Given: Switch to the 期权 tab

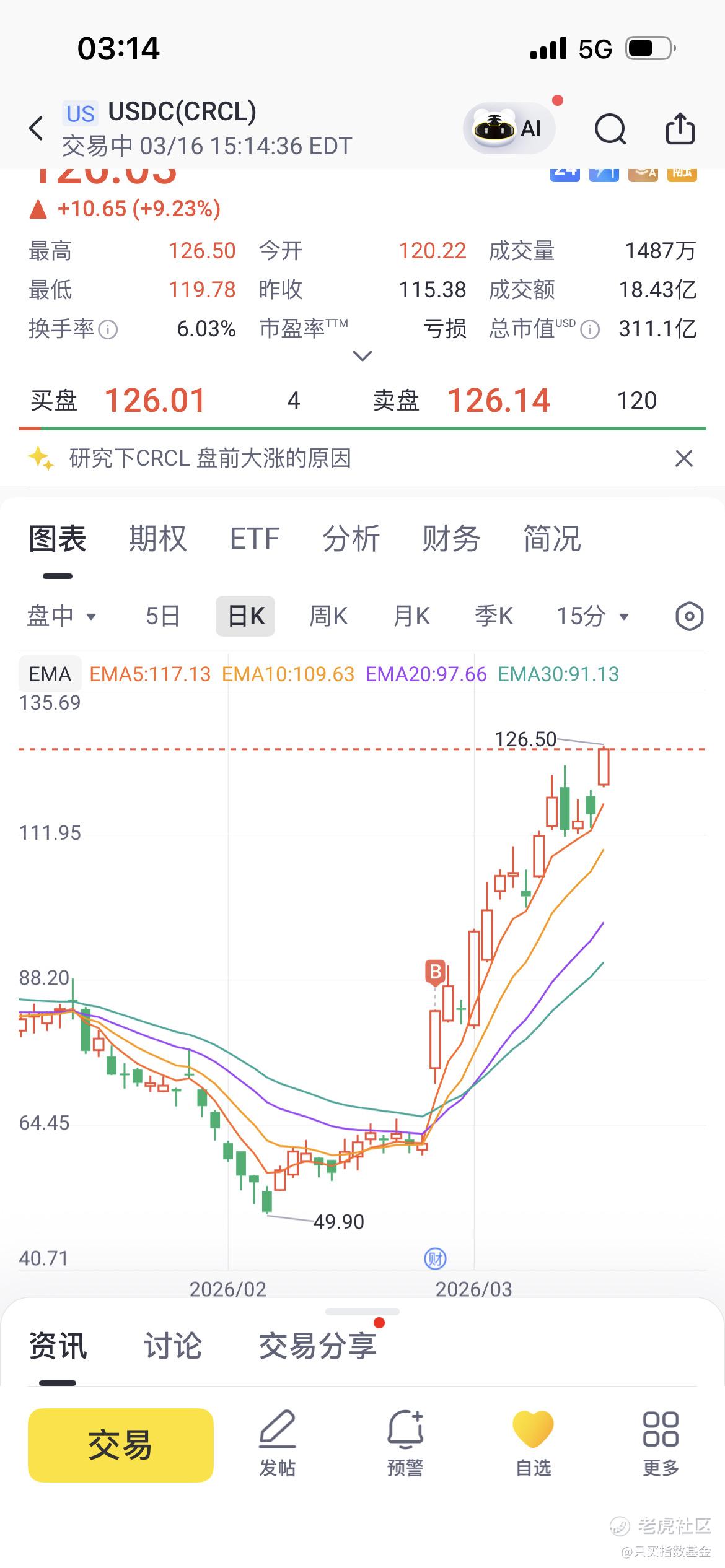Looking at the screenshot, I should [x=157, y=538].
